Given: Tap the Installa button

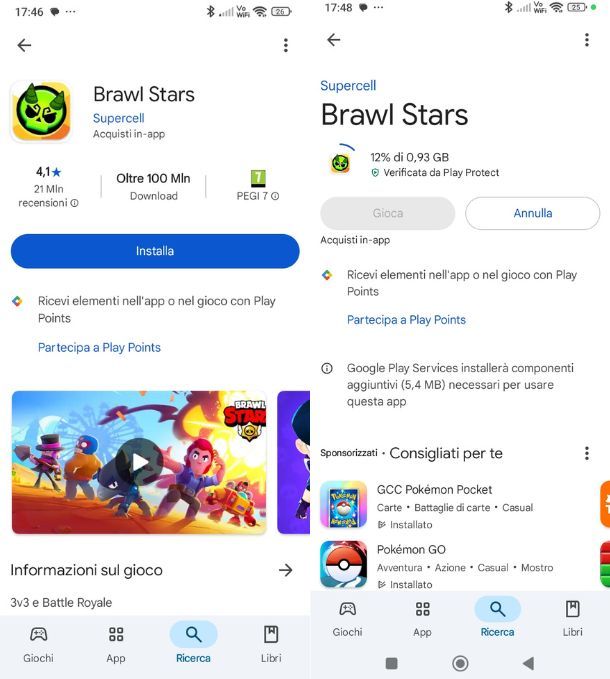Looking at the screenshot, I should [155, 251].
